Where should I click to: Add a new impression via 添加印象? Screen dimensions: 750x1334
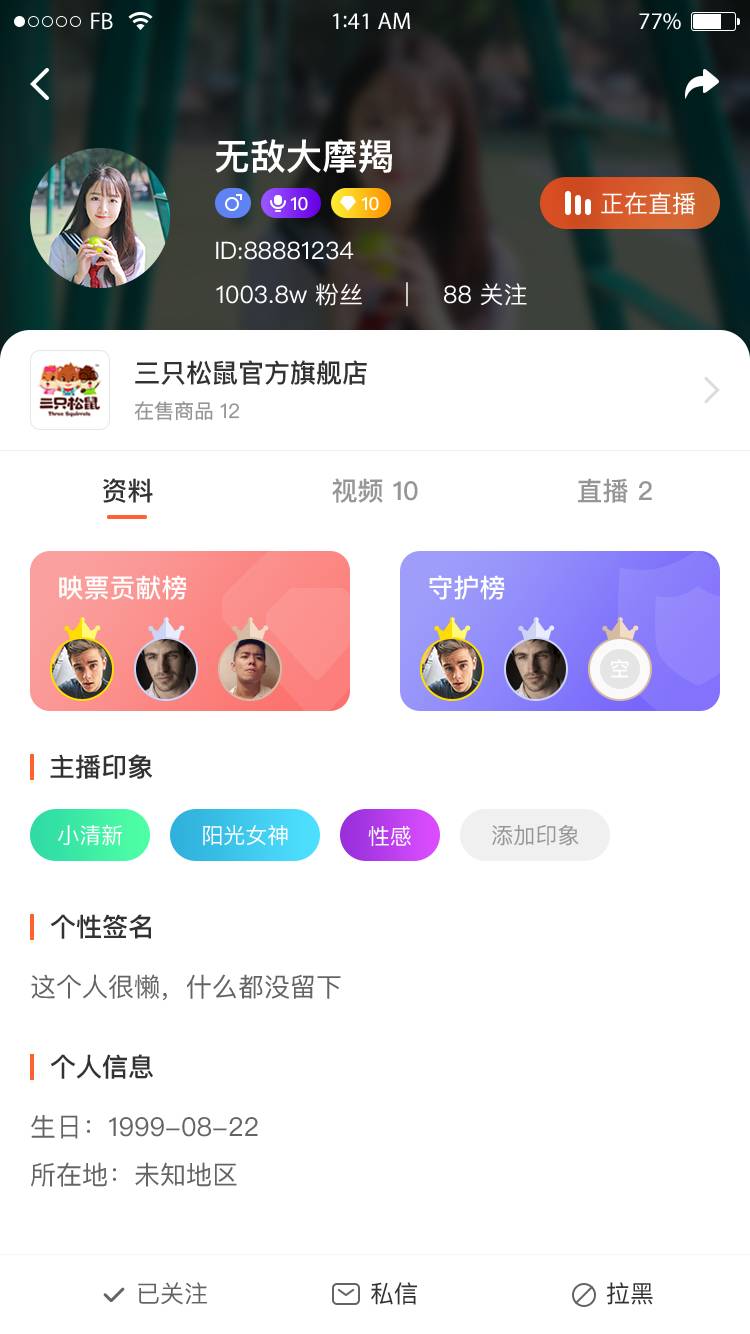click(535, 835)
